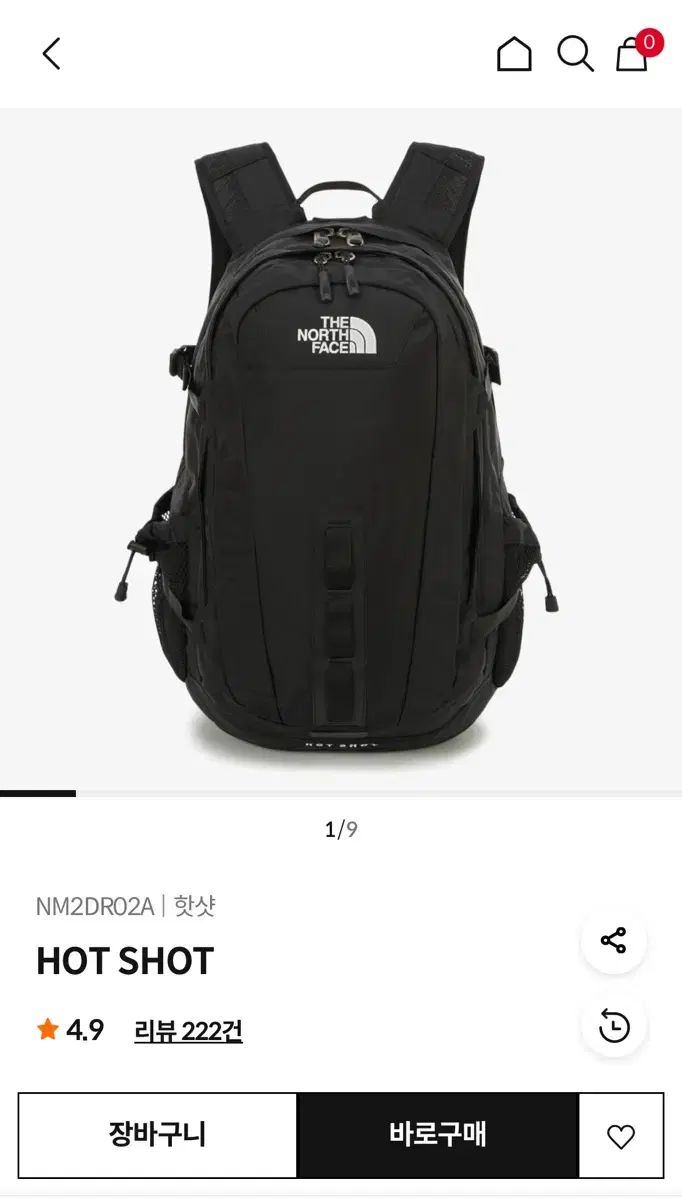Add HOT SHOT to wishlist
Image resolution: width=682 pixels, height=1200 pixels.
point(621,1136)
